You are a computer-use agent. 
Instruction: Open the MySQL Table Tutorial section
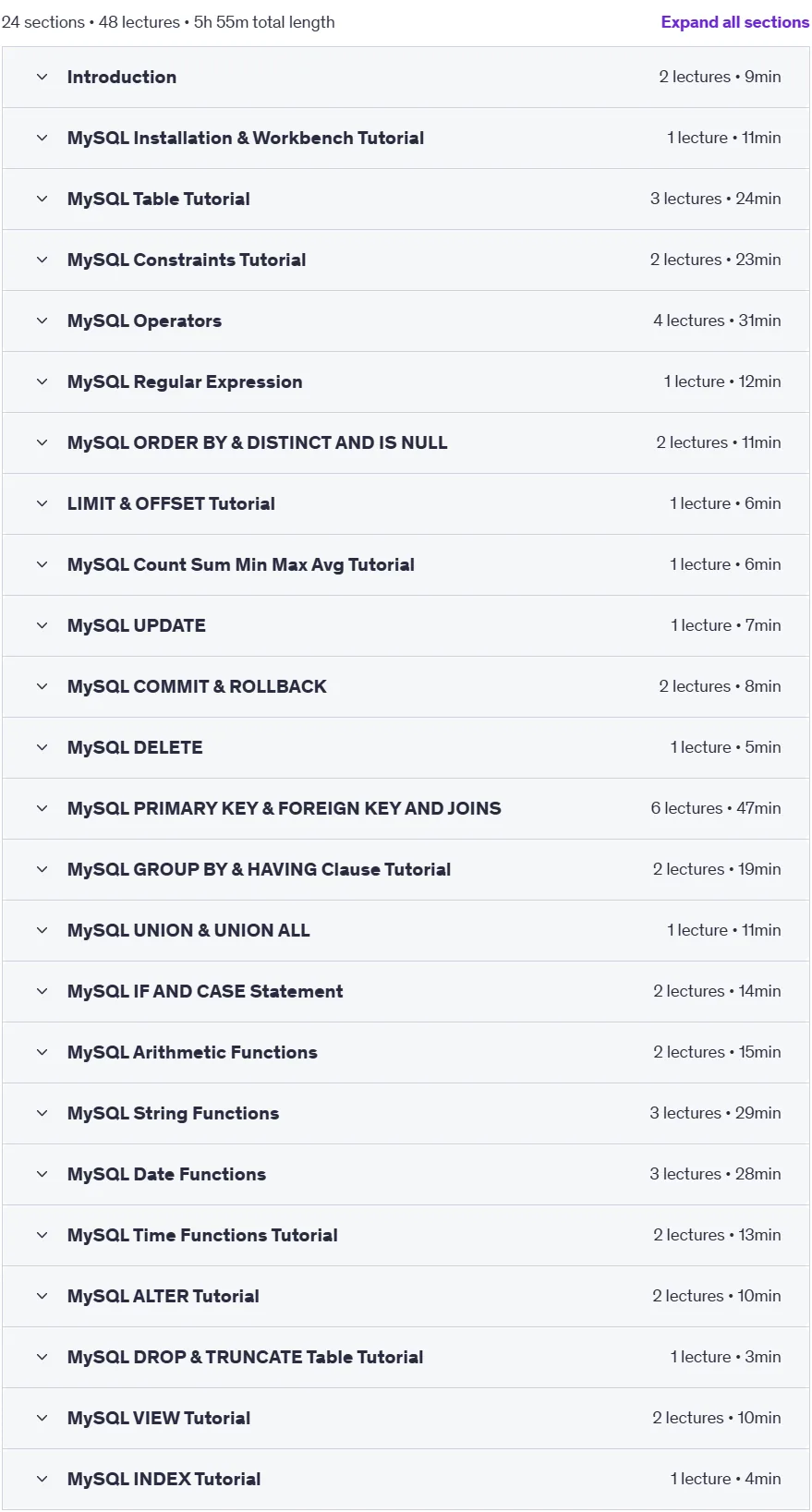[x=406, y=200]
